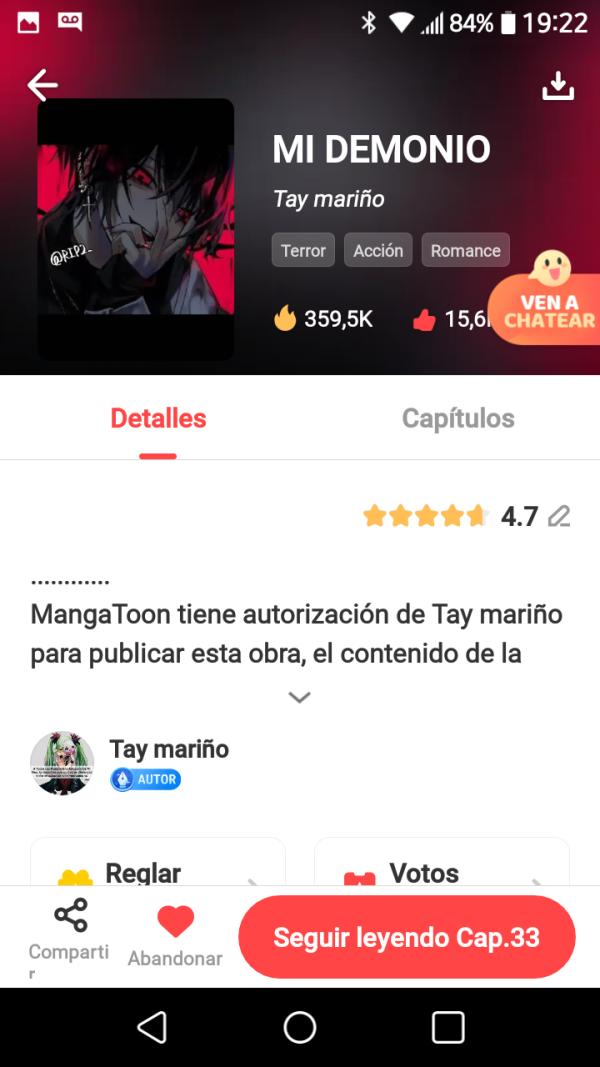Share this comic via Compartir
The height and width of the screenshot is (1067, 600).
[x=69, y=935]
